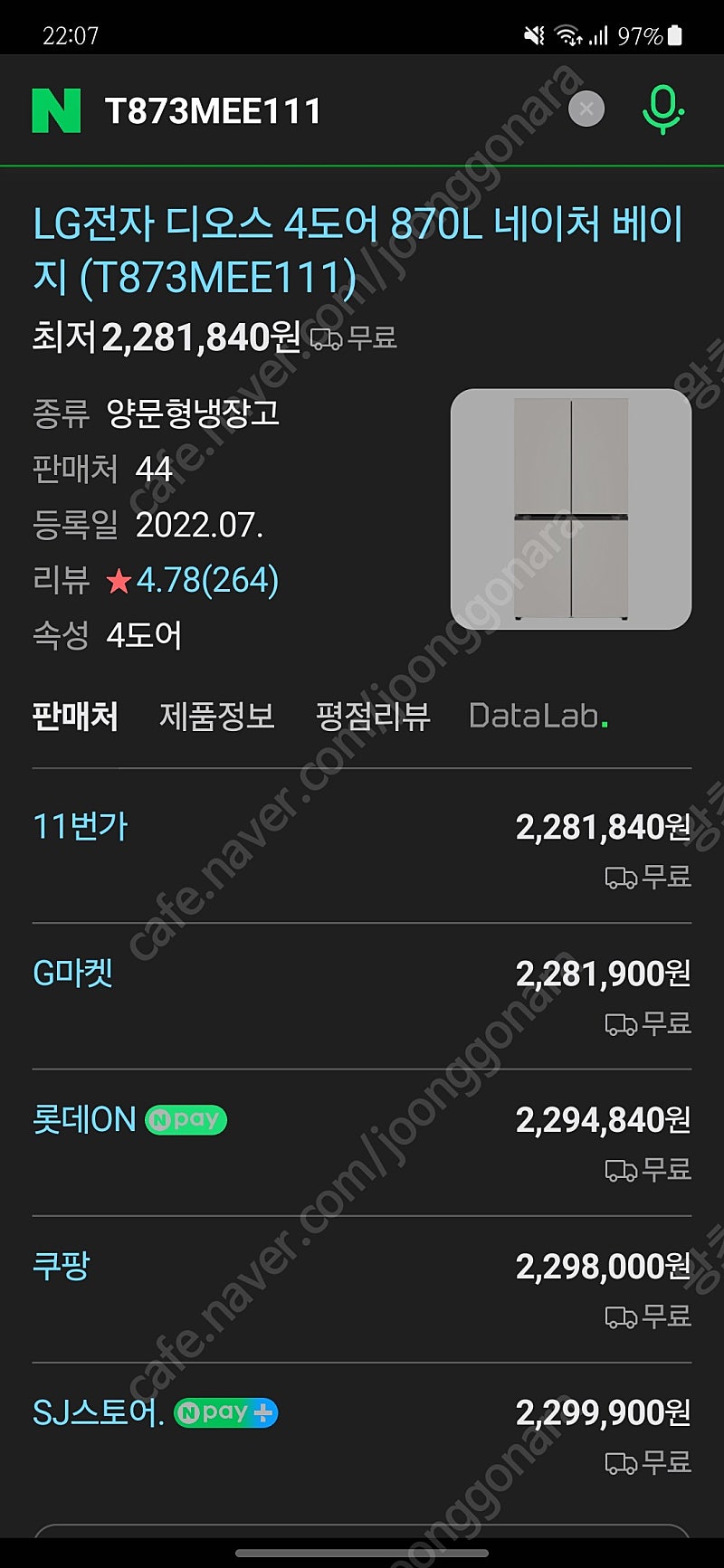Open the SJ스토어 seller offer
This screenshot has height=1568, width=724.
[362, 1436]
